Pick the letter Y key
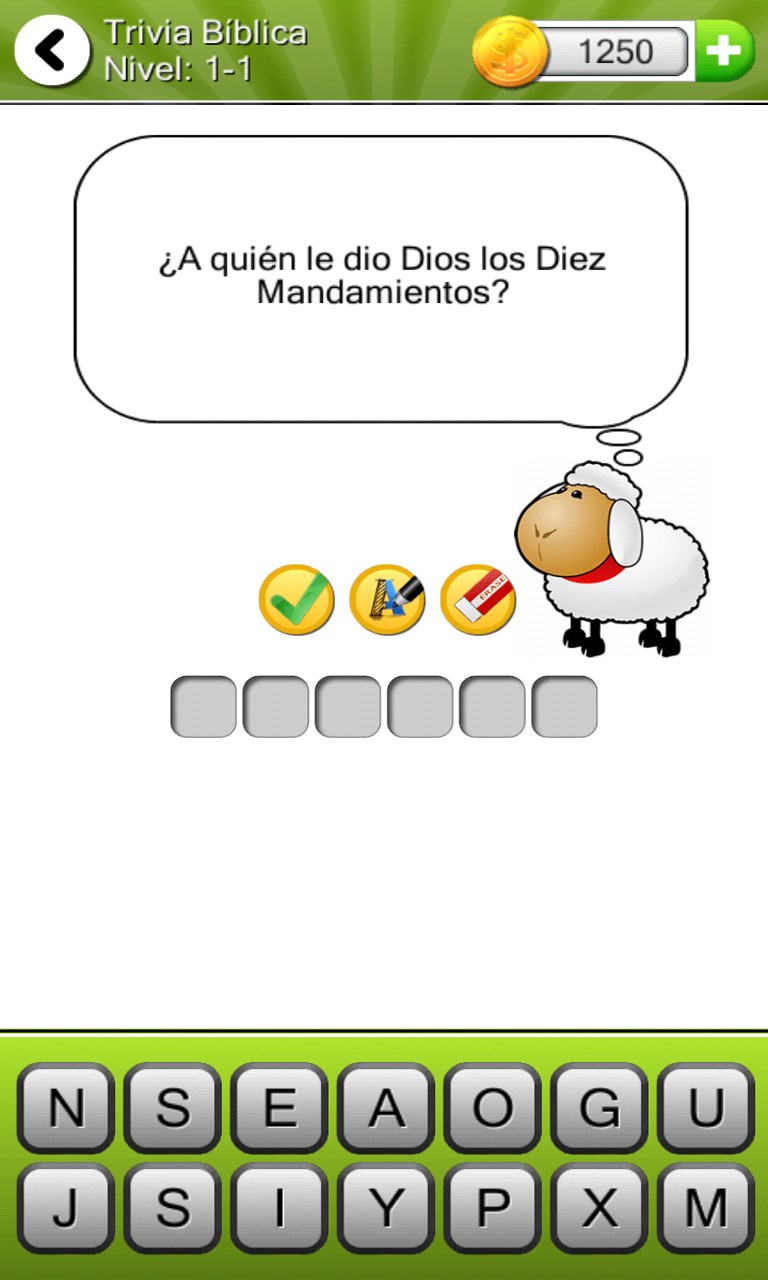This screenshot has width=768, height=1280. coord(386,1208)
